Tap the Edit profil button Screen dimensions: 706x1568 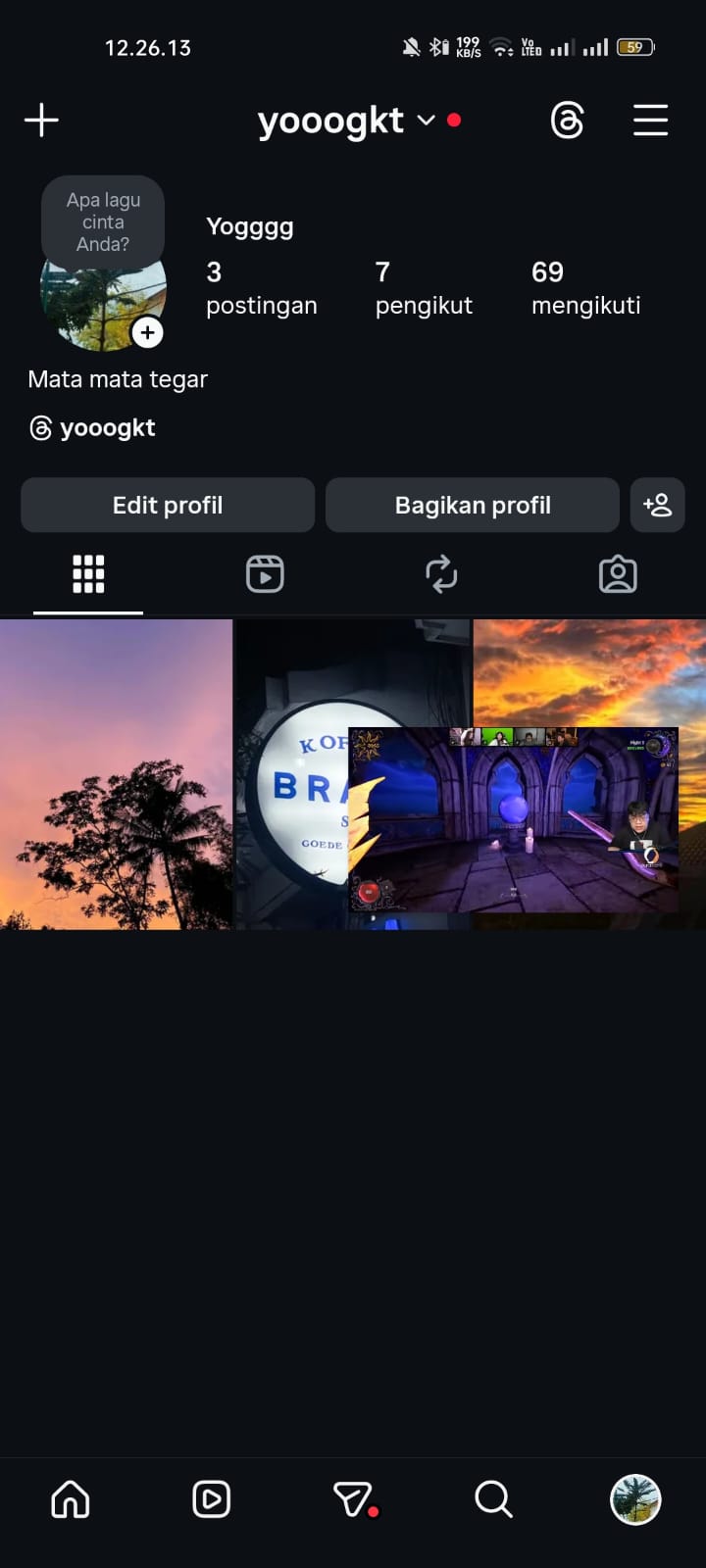168,506
